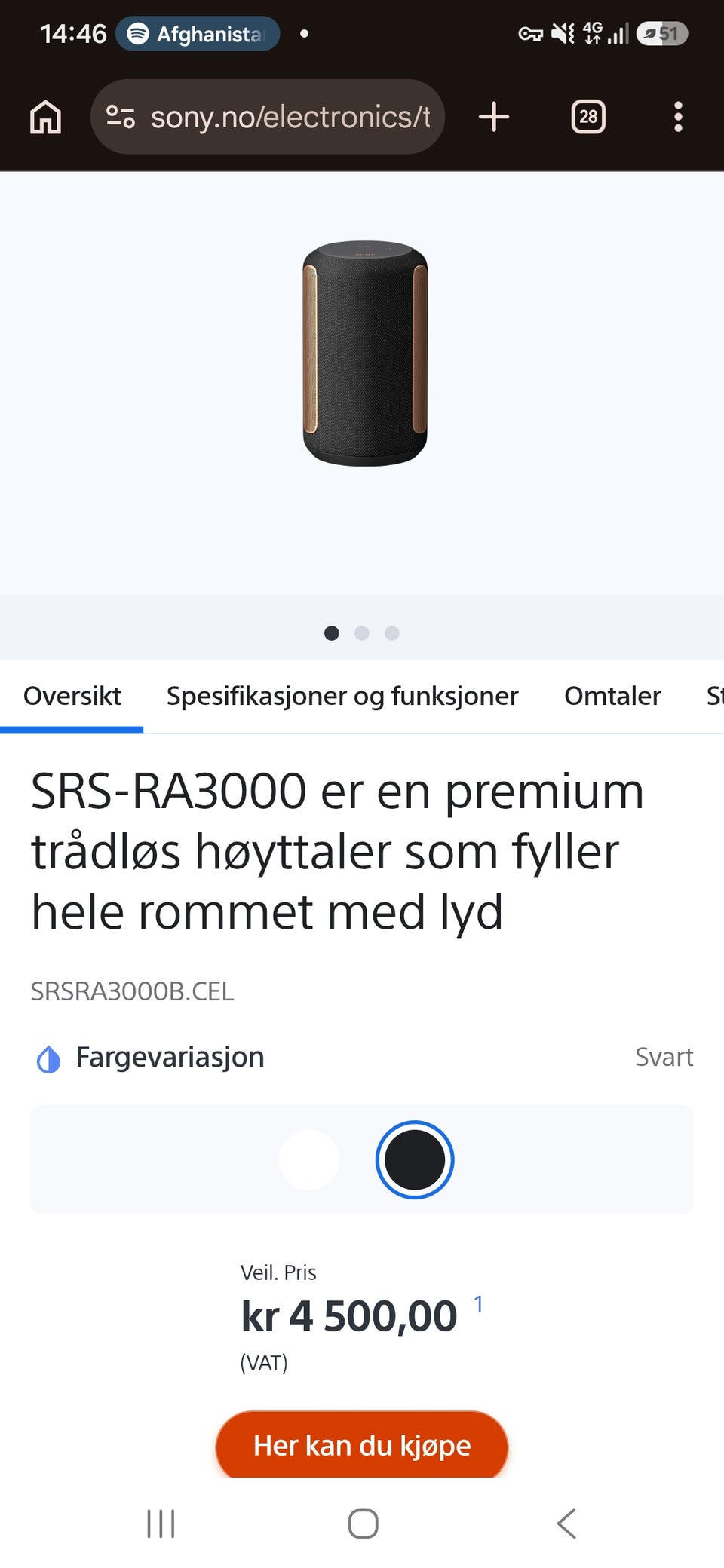This screenshot has height=1568, width=724.
Task: Open the tab switcher showing 28 tabs
Action: click(x=588, y=117)
